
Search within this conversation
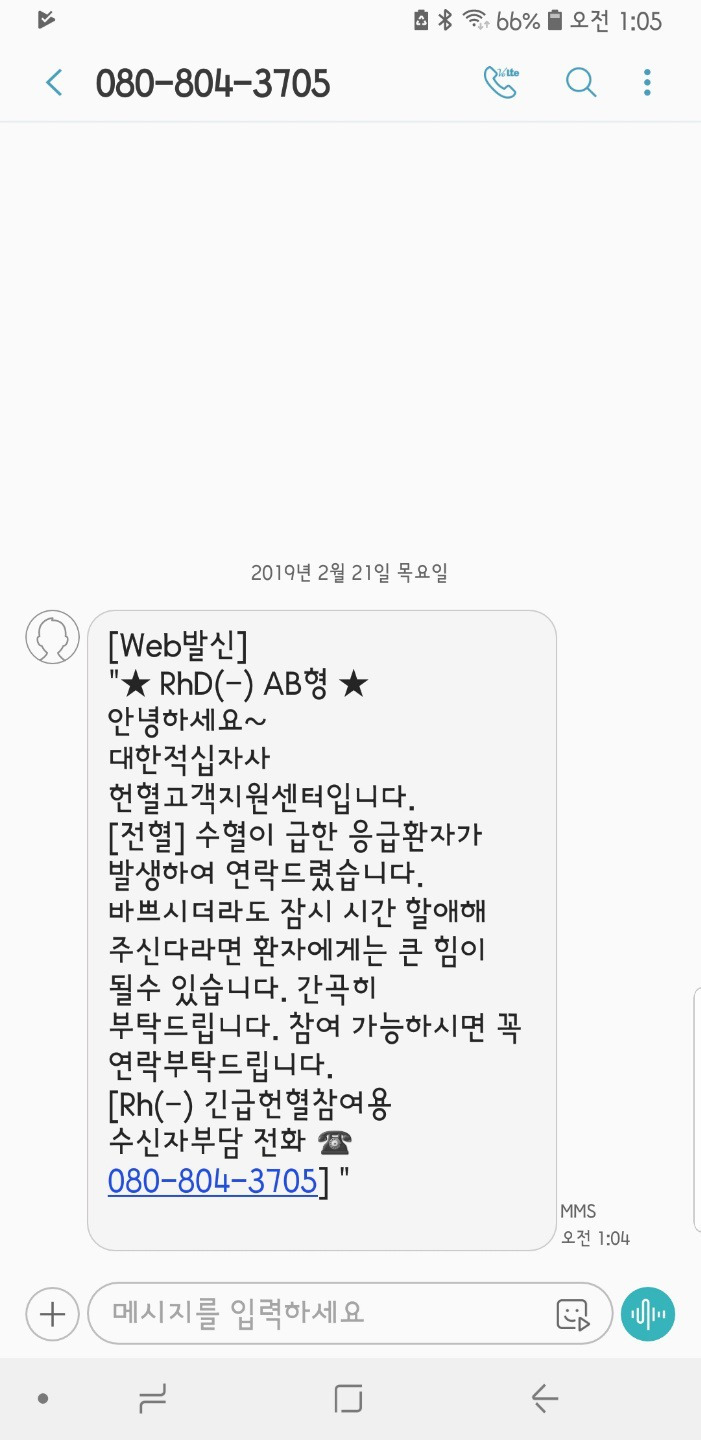(x=581, y=82)
